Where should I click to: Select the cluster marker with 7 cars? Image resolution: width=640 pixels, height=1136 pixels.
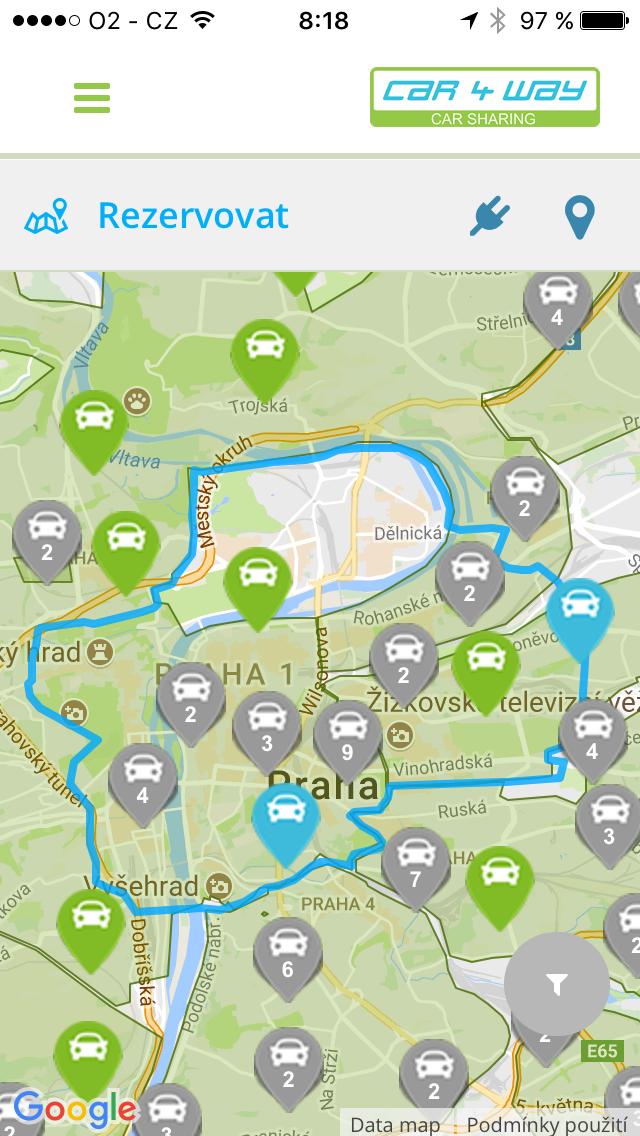pos(416,866)
